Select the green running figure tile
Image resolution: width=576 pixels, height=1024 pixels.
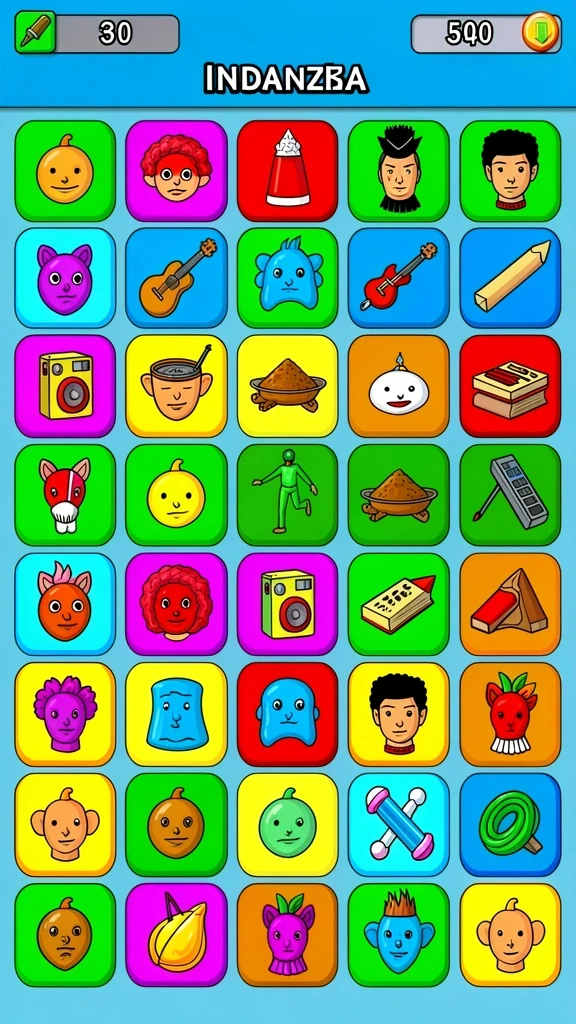pyautogui.click(x=287, y=495)
